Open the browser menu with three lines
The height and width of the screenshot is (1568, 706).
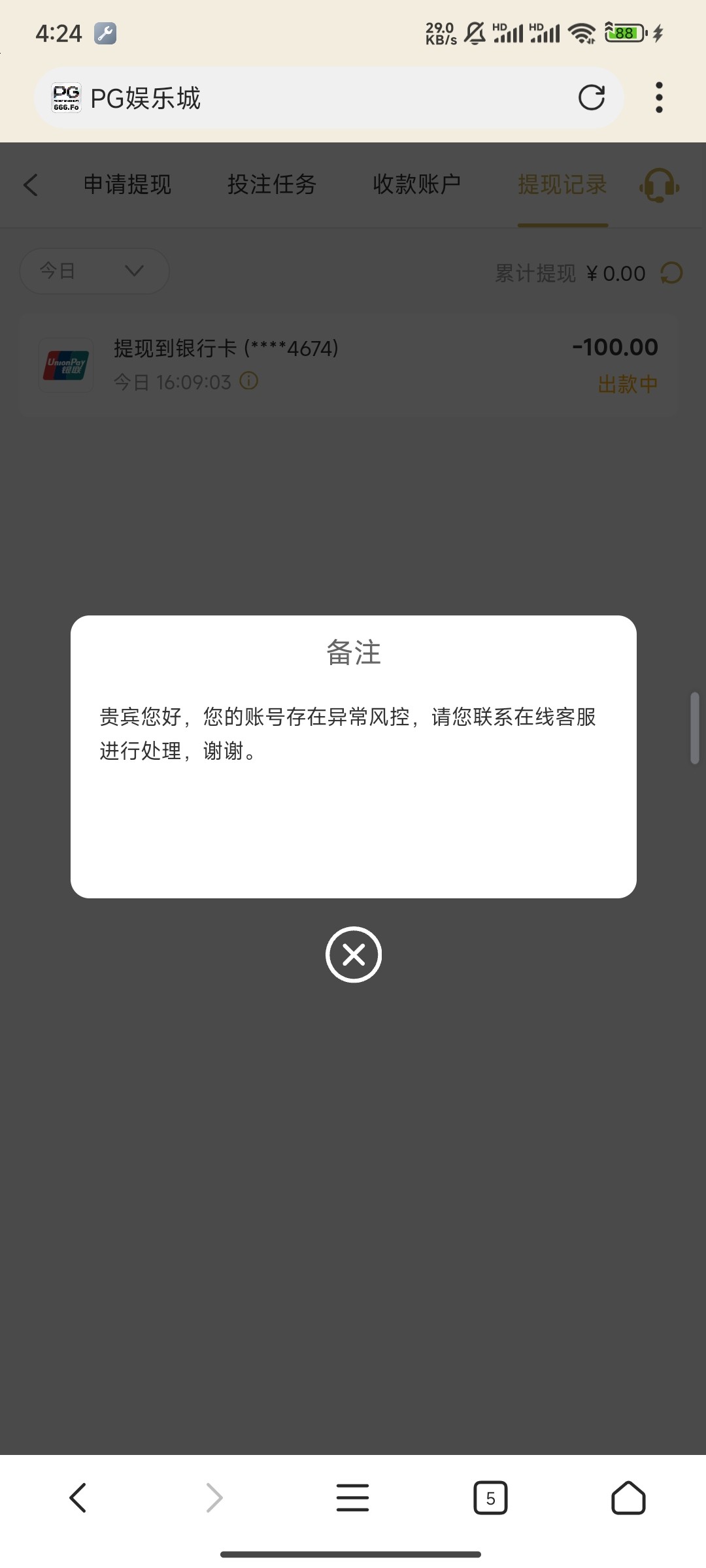coord(353,1498)
